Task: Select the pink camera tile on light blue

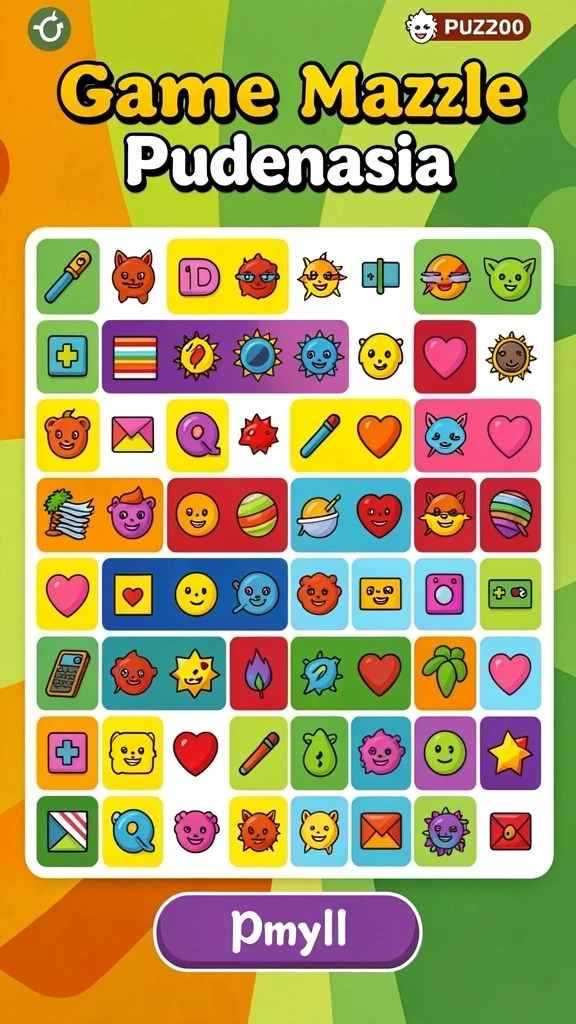Action: click(x=445, y=594)
